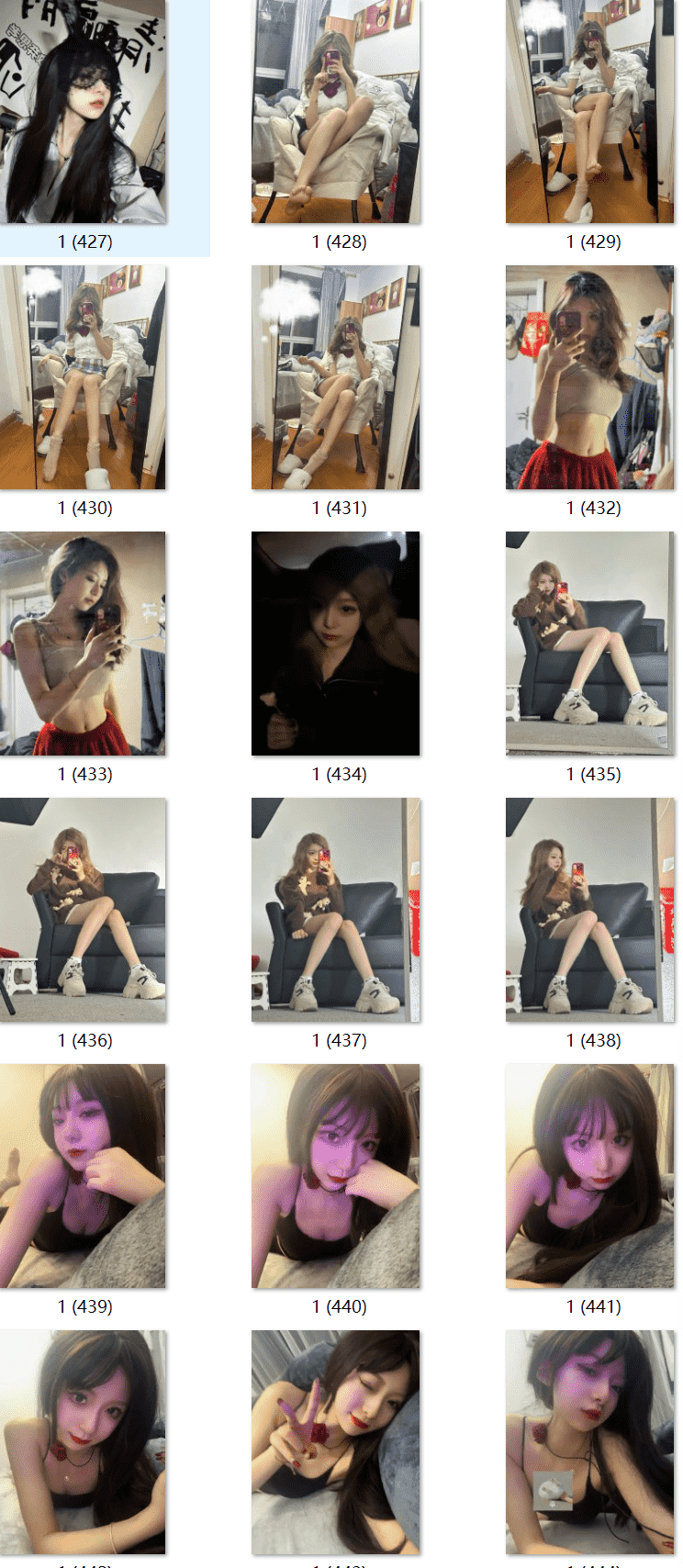The height and width of the screenshot is (1568, 683).
Task: Open photo thumbnail 1 (429)
Action: click(589, 112)
